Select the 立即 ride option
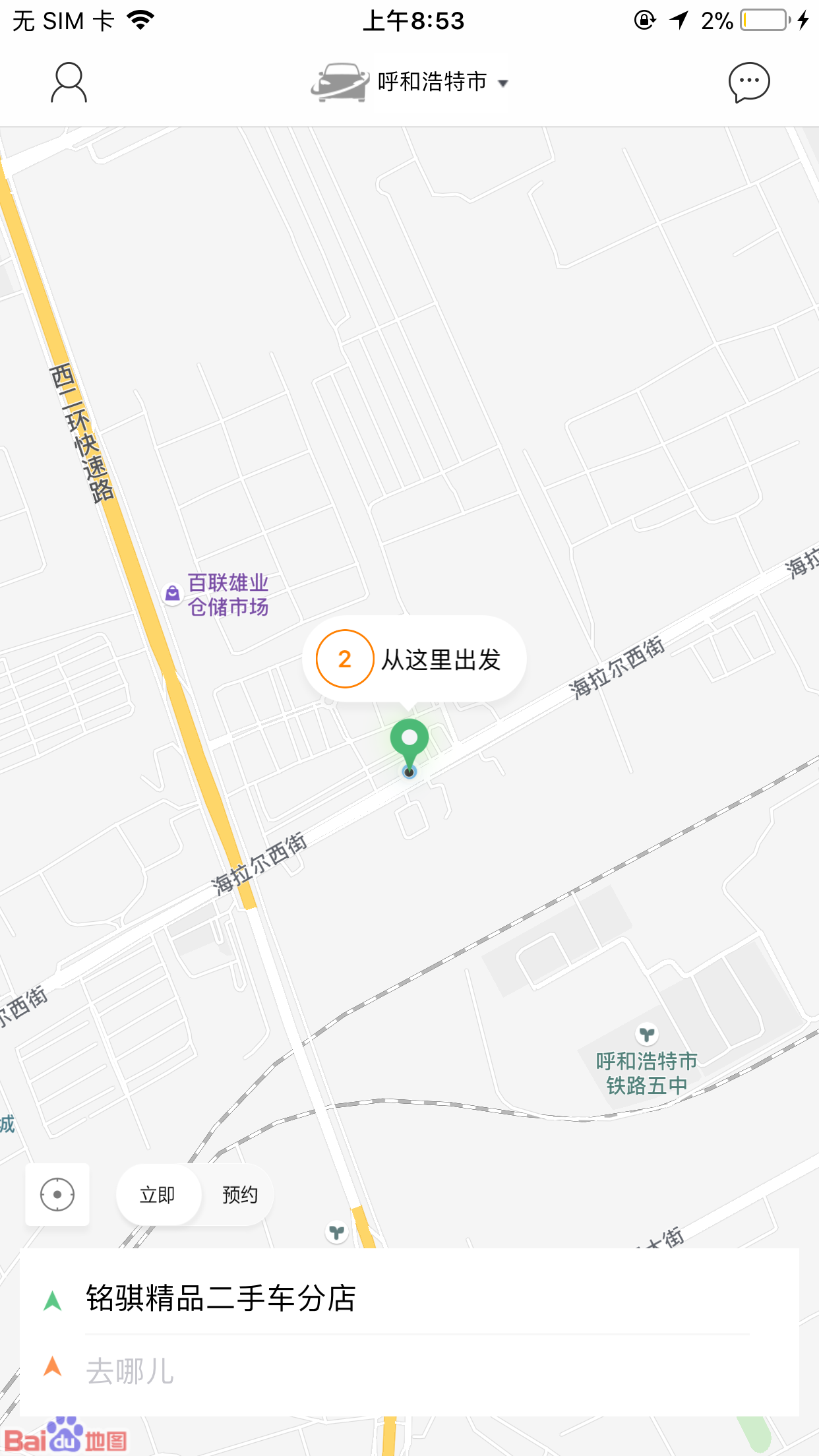This screenshot has width=819, height=1456. click(x=158, y=1194)
